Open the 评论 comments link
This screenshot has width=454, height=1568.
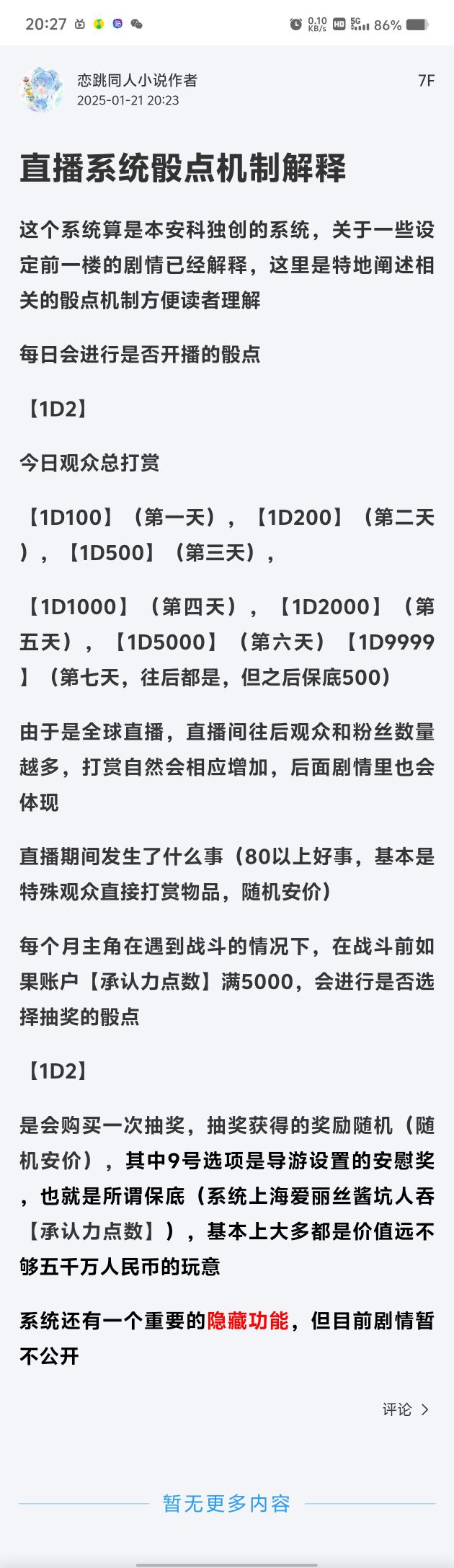406,1409
